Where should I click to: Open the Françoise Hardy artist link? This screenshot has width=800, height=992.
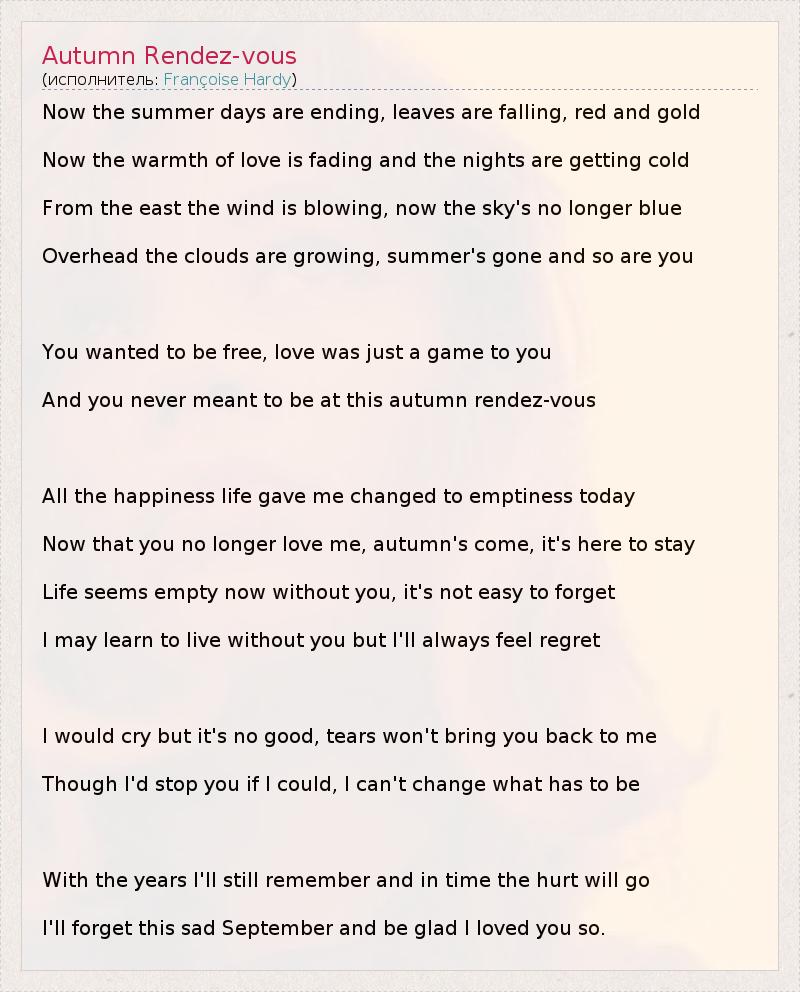point(228,80)
